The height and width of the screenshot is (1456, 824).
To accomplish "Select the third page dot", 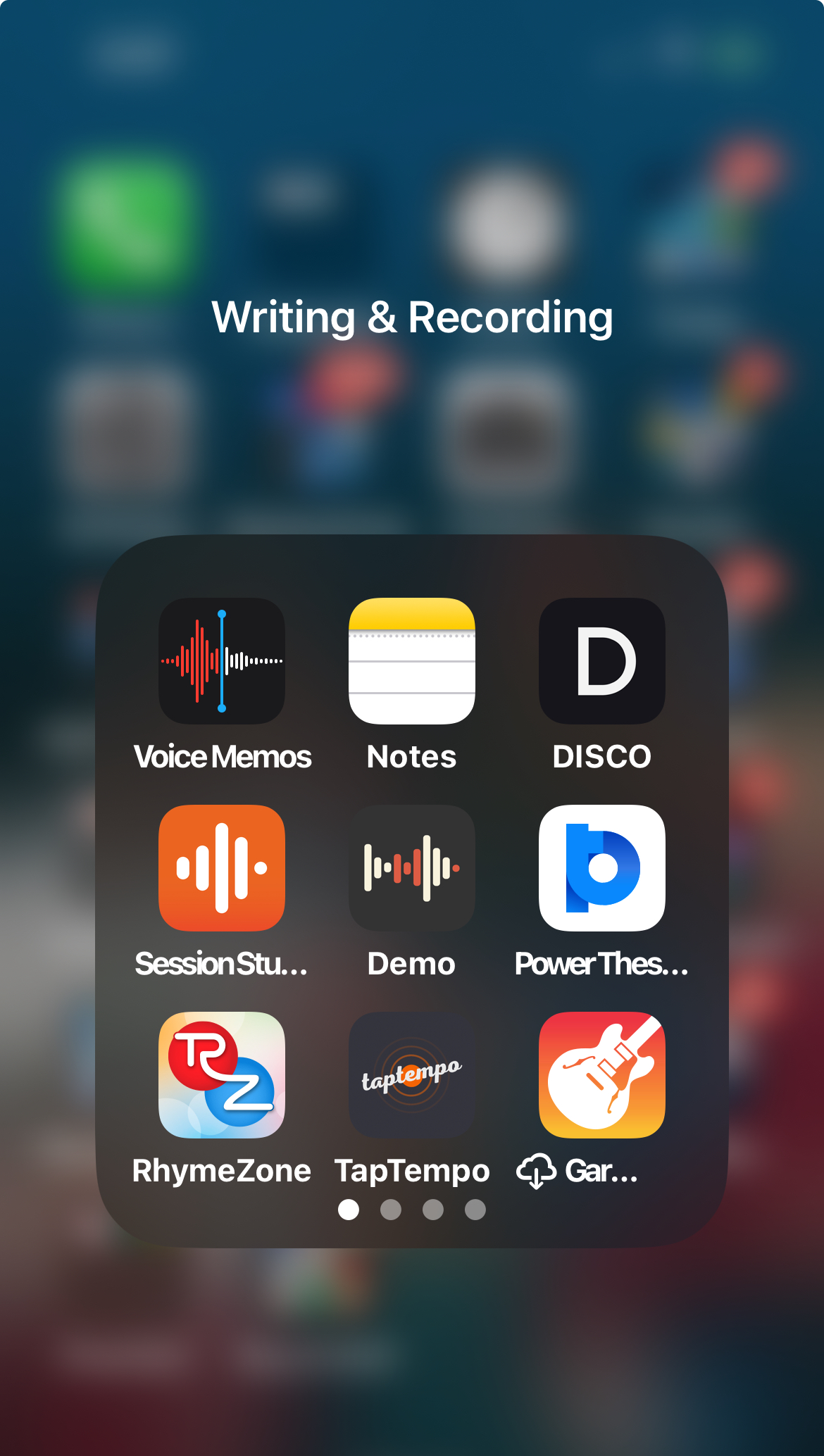I will [x=434, y=1210].
